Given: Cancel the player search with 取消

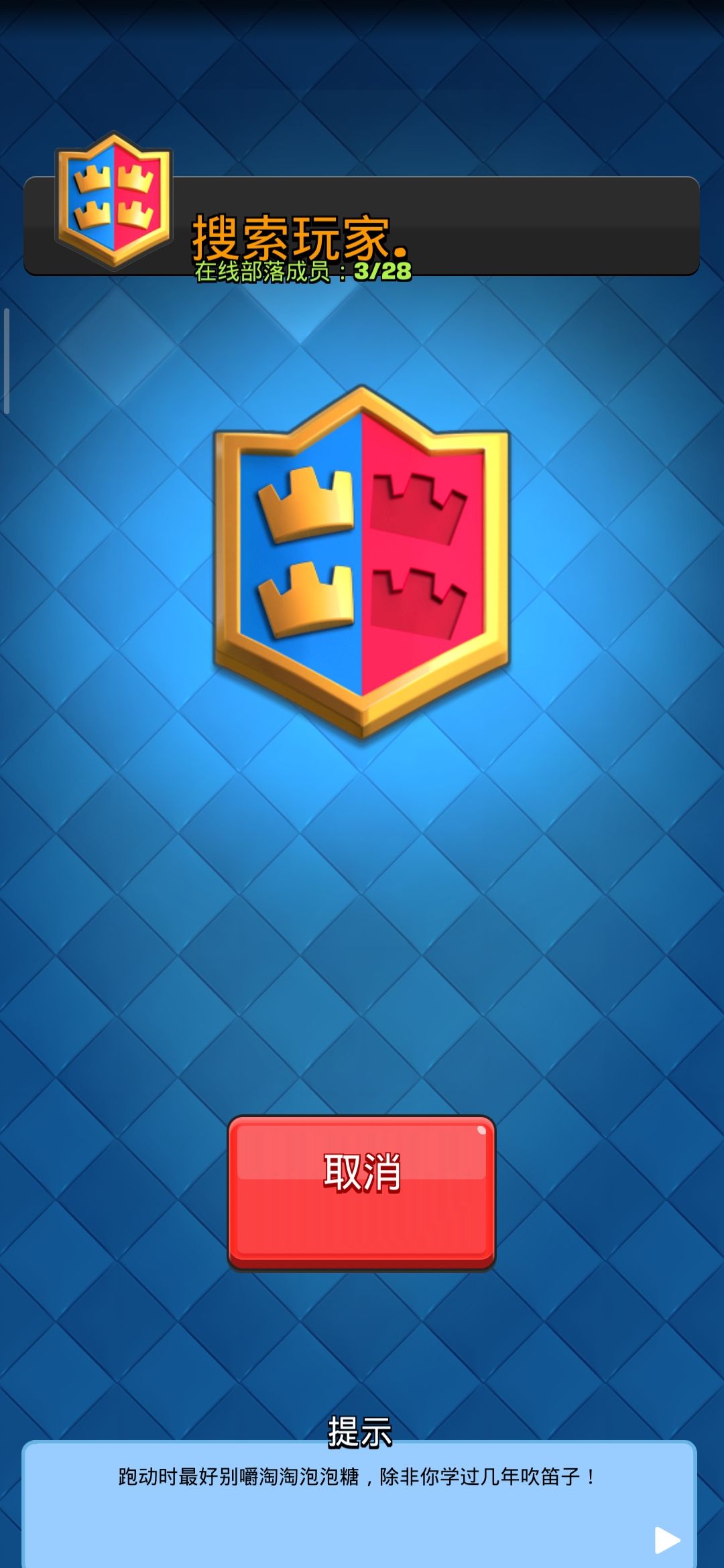Looking at the screenshot, I should [361, 1192].
